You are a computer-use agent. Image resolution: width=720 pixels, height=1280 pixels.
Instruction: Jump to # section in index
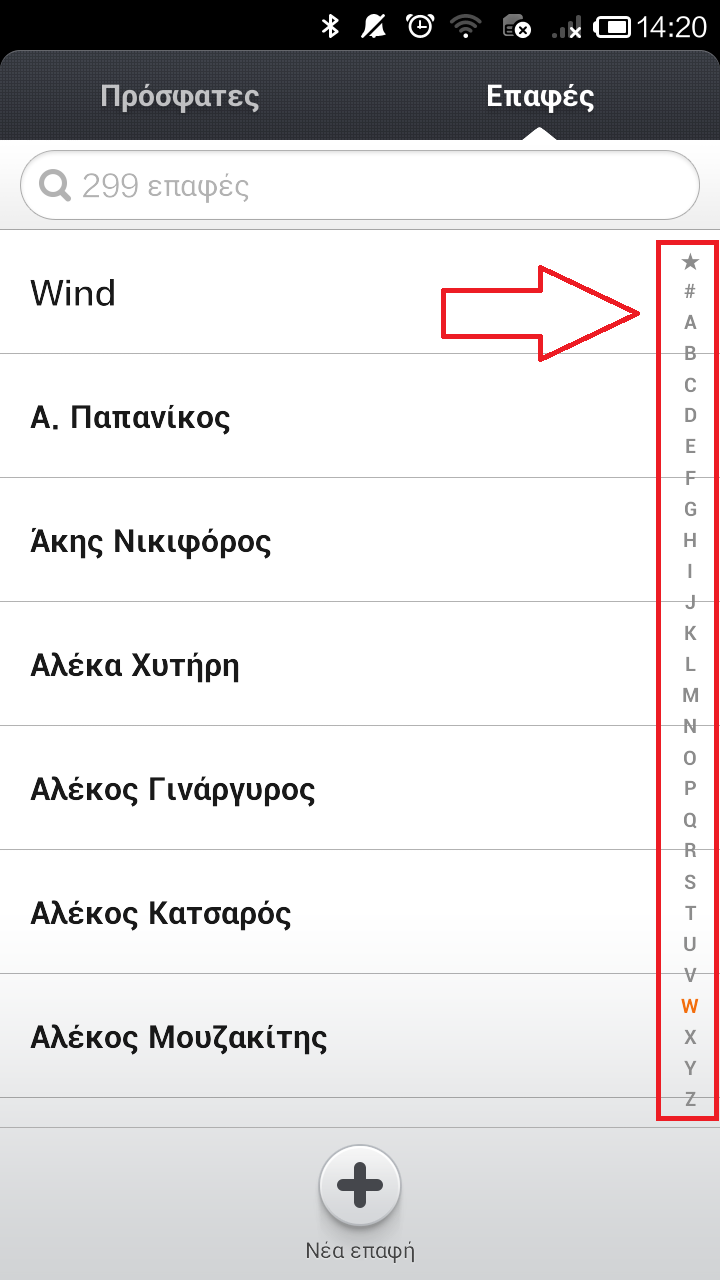[690, 292]
